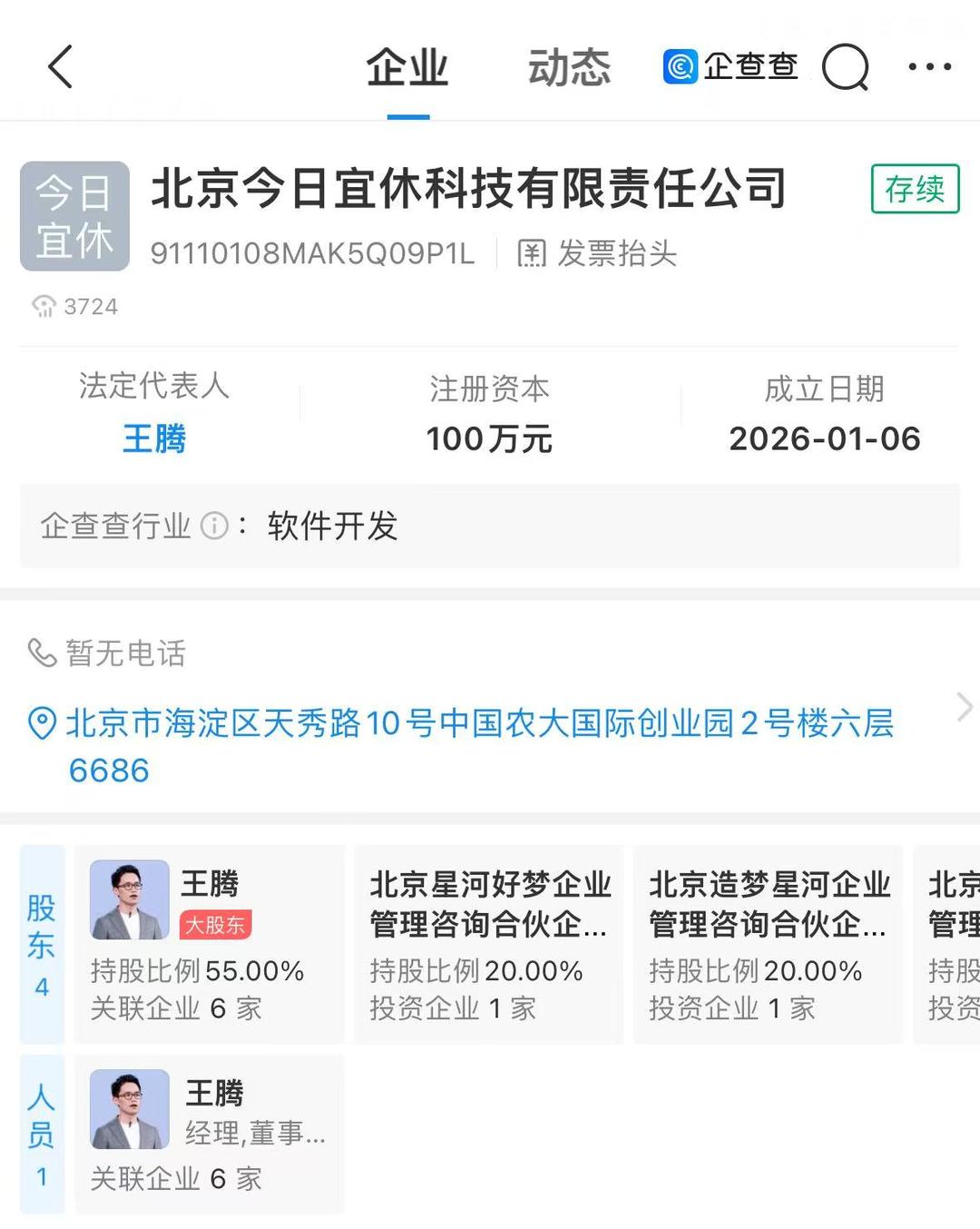Expand the 人员 1 section
The image size is (980, 1229).
click(42, 1133)
